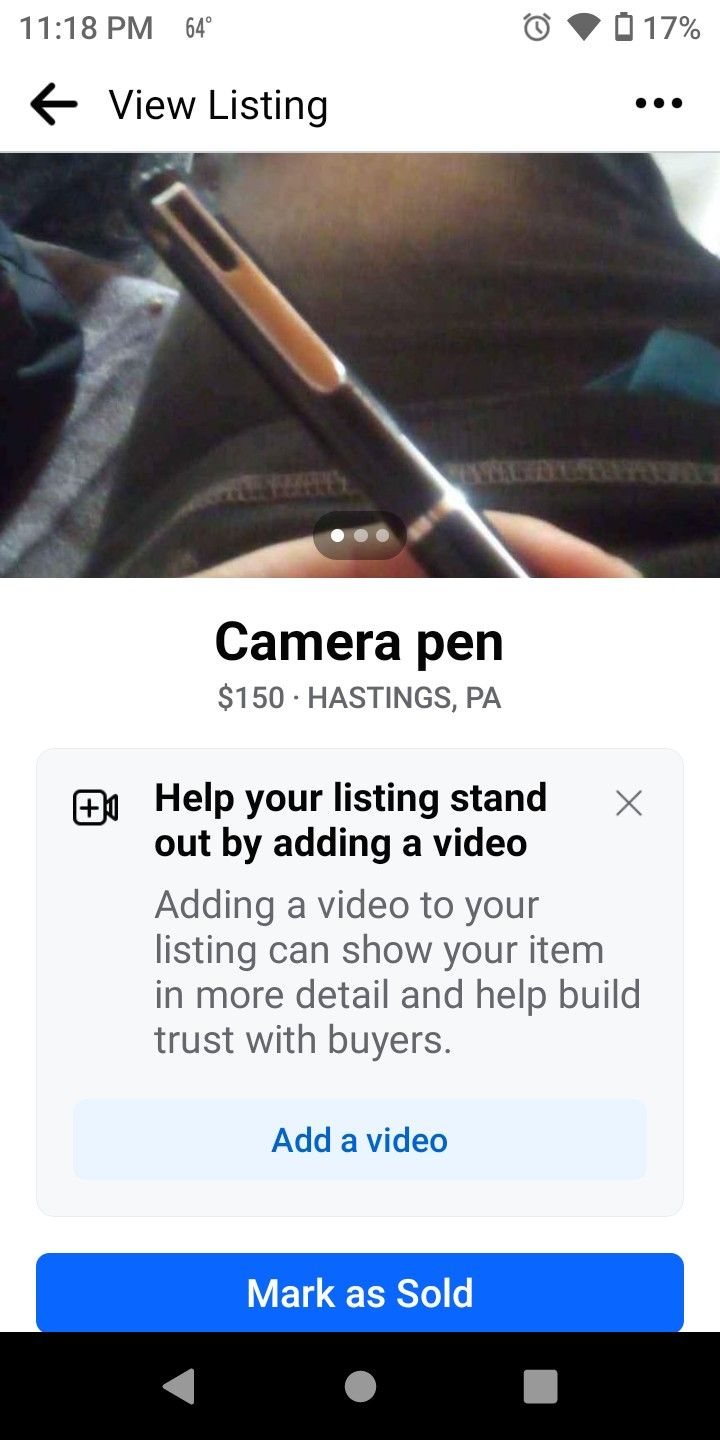
Task: Tap Mark as Sold
Action: 360,1292
